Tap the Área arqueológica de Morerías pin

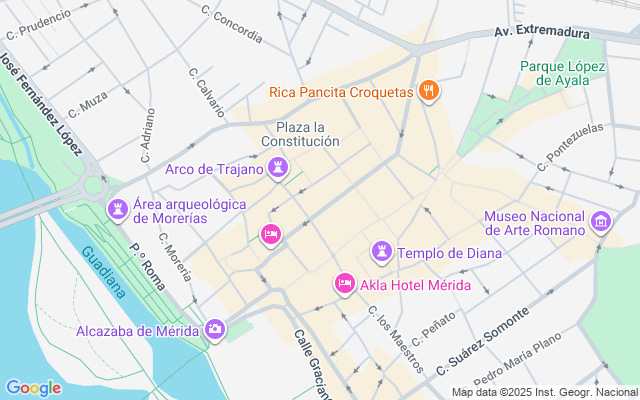tap(118, 210)
